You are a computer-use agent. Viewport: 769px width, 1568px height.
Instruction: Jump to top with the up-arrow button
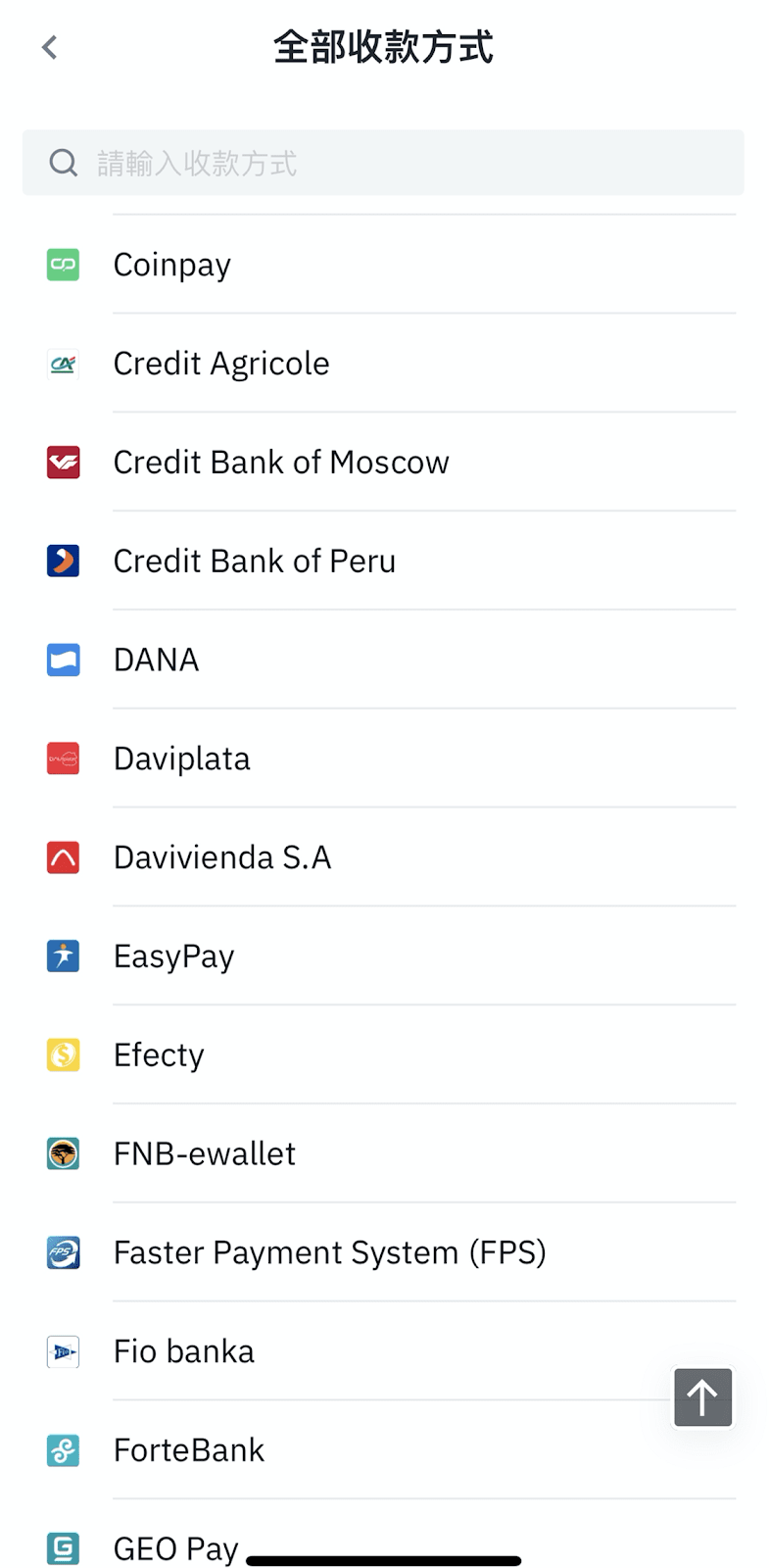tap(702, 1397)
